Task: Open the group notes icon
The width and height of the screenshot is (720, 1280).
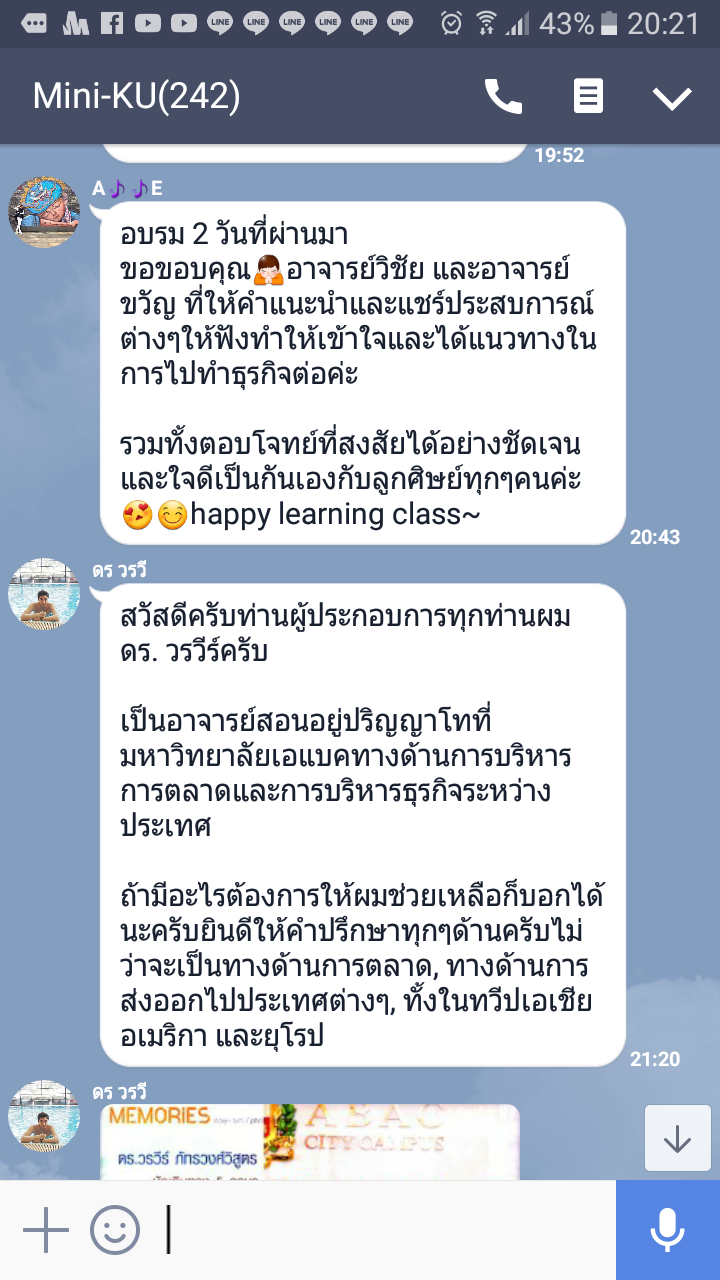Action: 588,97
